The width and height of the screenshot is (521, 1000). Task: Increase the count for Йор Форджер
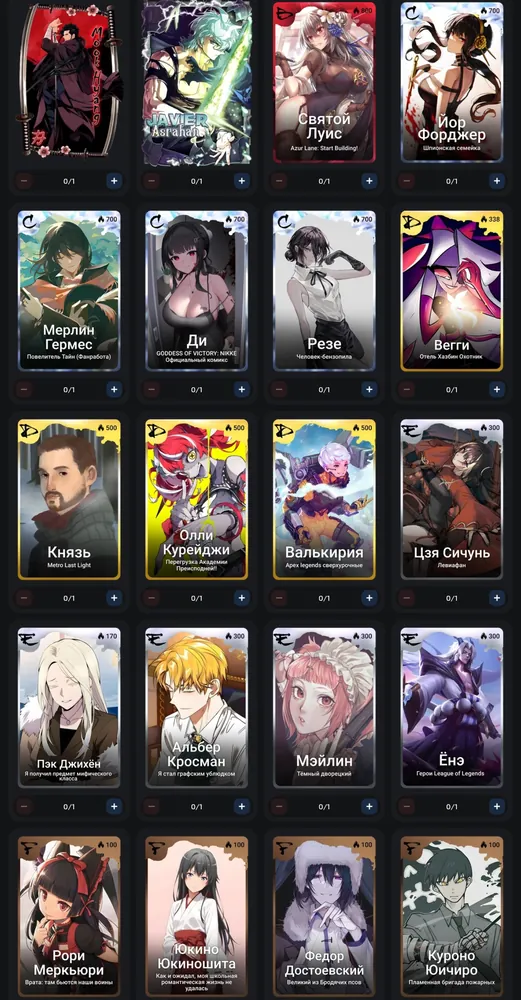coord(497,181)
